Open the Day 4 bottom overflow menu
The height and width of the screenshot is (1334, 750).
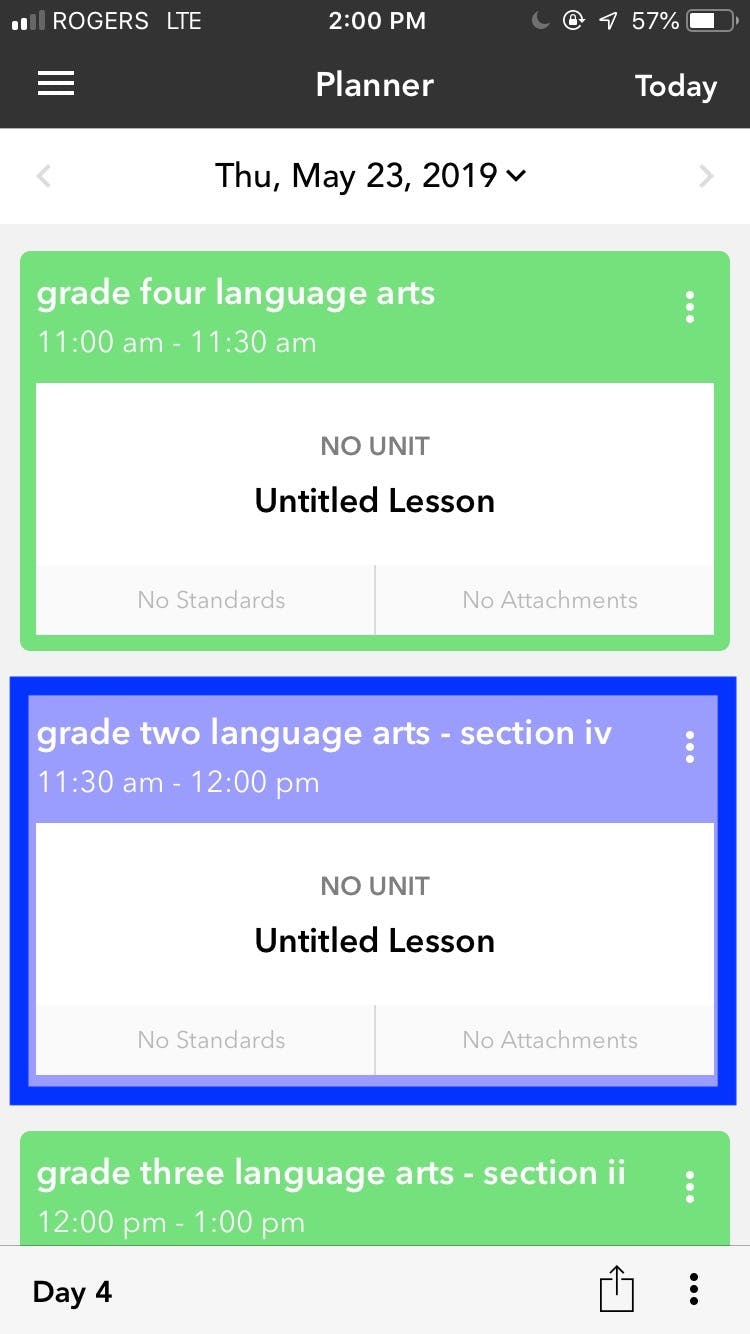694,1290
